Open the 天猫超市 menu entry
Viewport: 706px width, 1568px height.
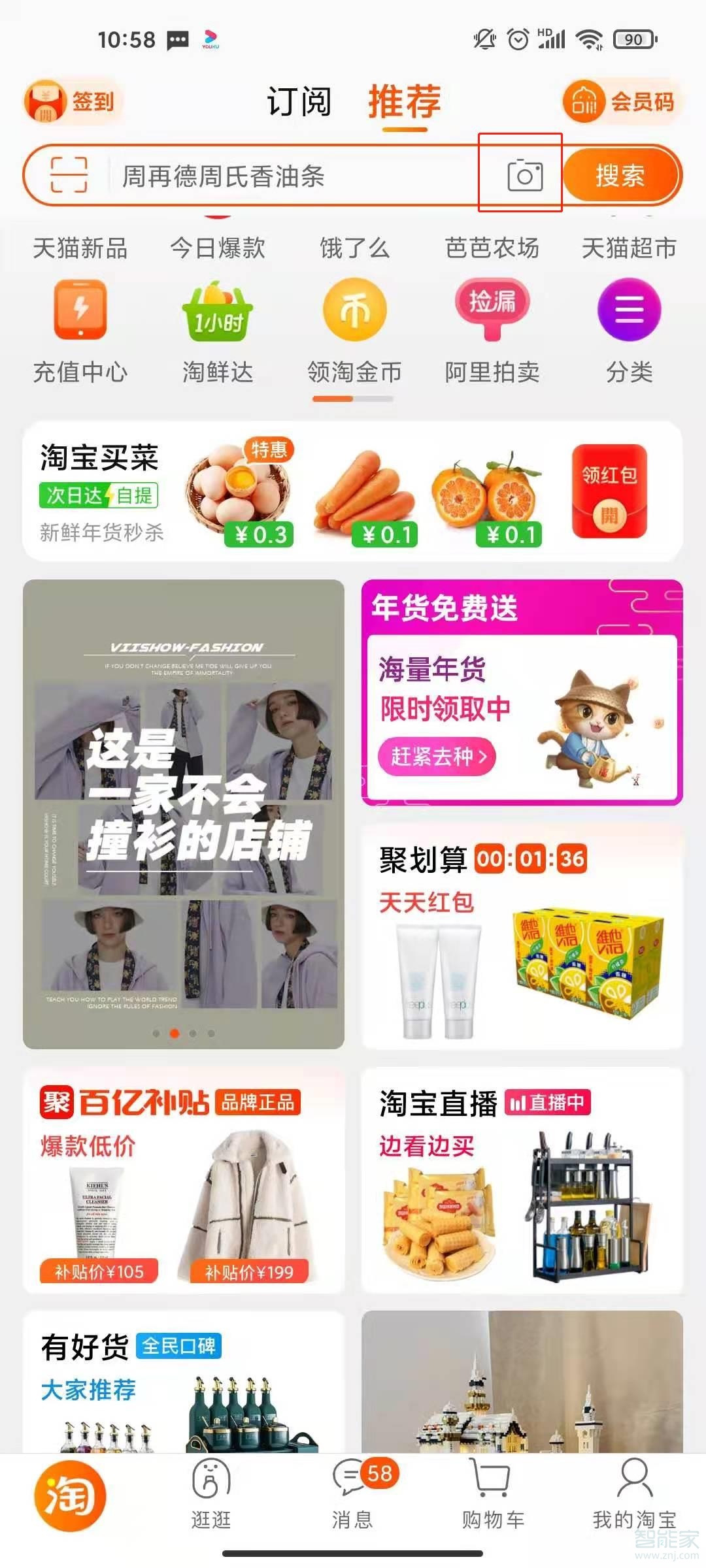(629, 248)
